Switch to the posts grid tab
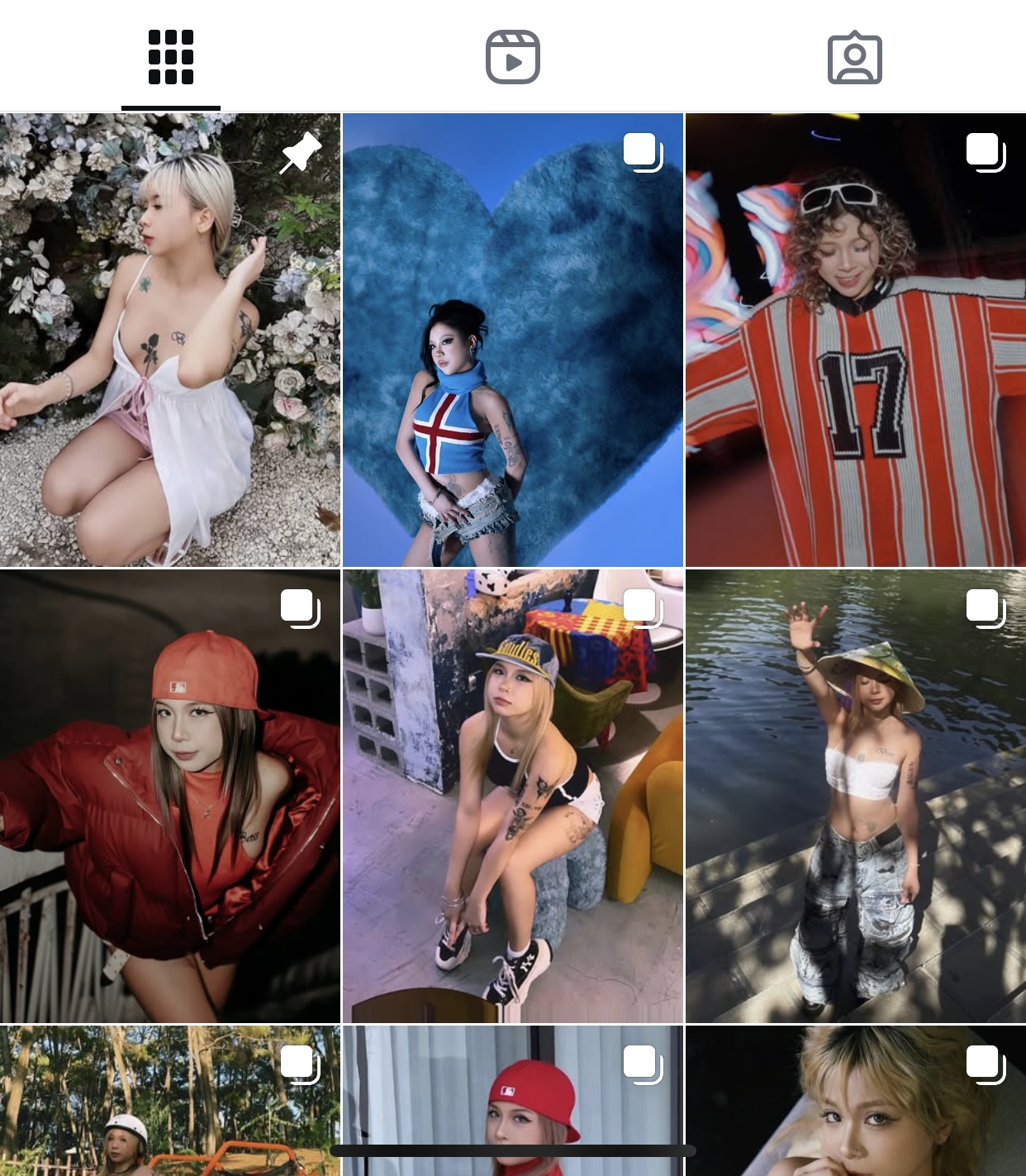Image resolution: width=1026 pixels, height=1176 pixels. (171, 57)
